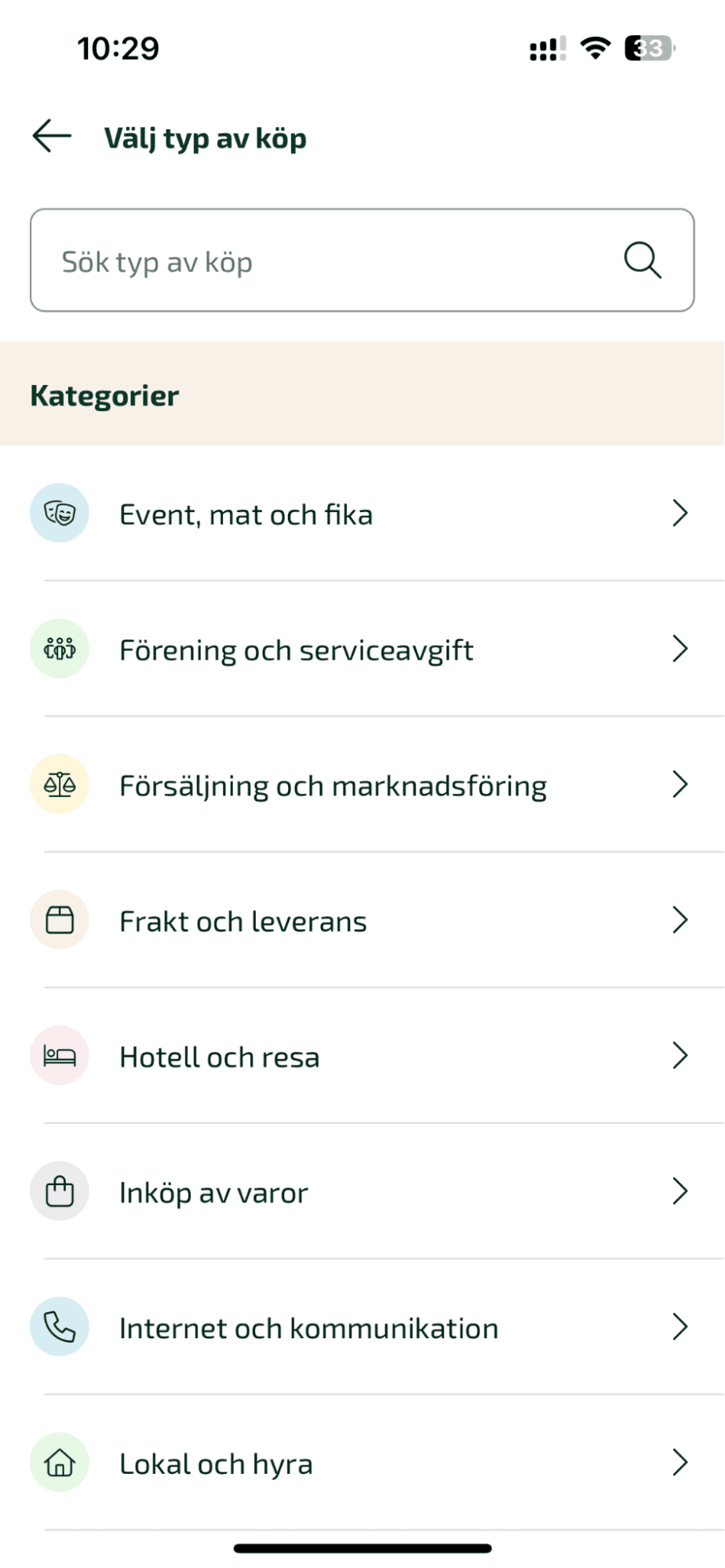Open Event, mat och fika category
The image size is (725, 1568).
362,514
